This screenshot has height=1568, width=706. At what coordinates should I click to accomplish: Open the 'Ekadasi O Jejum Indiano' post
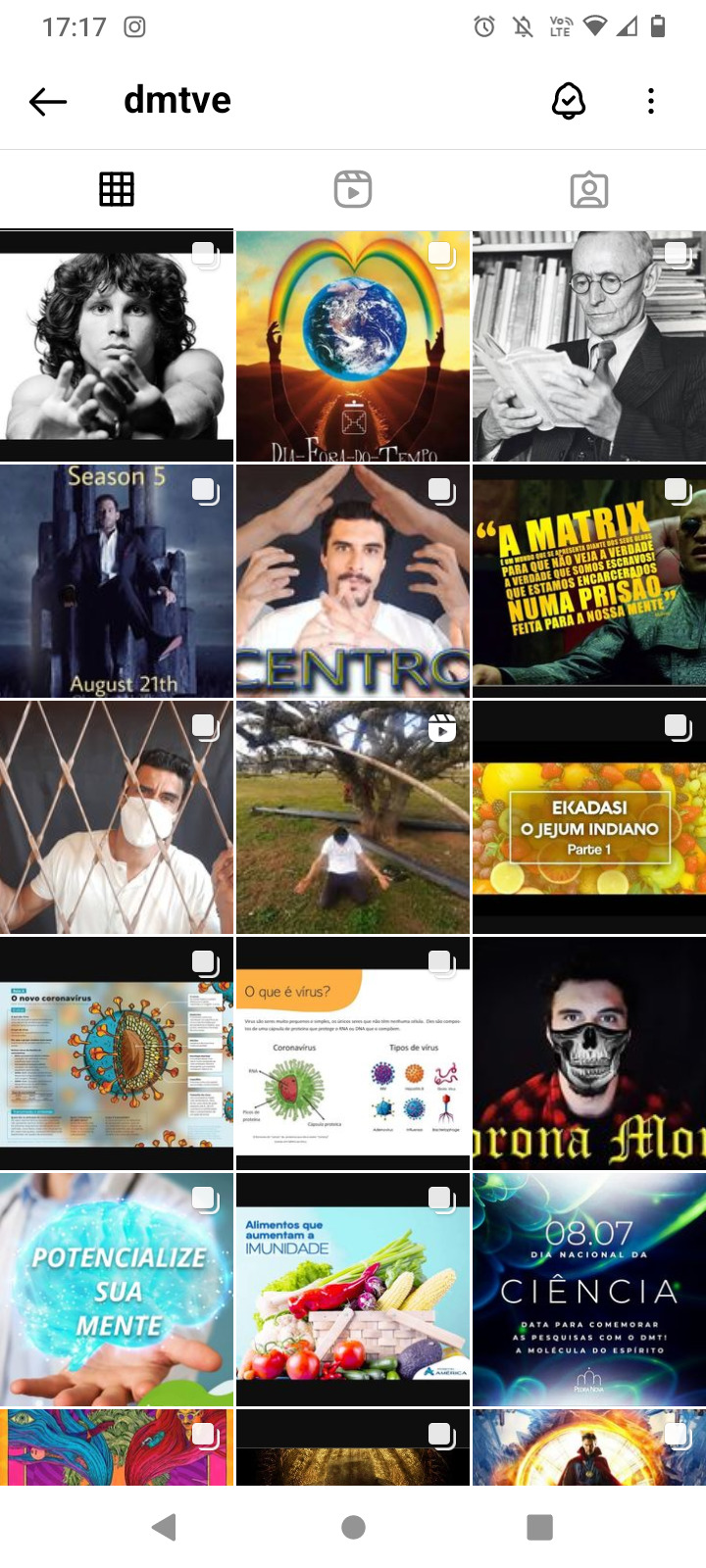(x=589, y=816)
